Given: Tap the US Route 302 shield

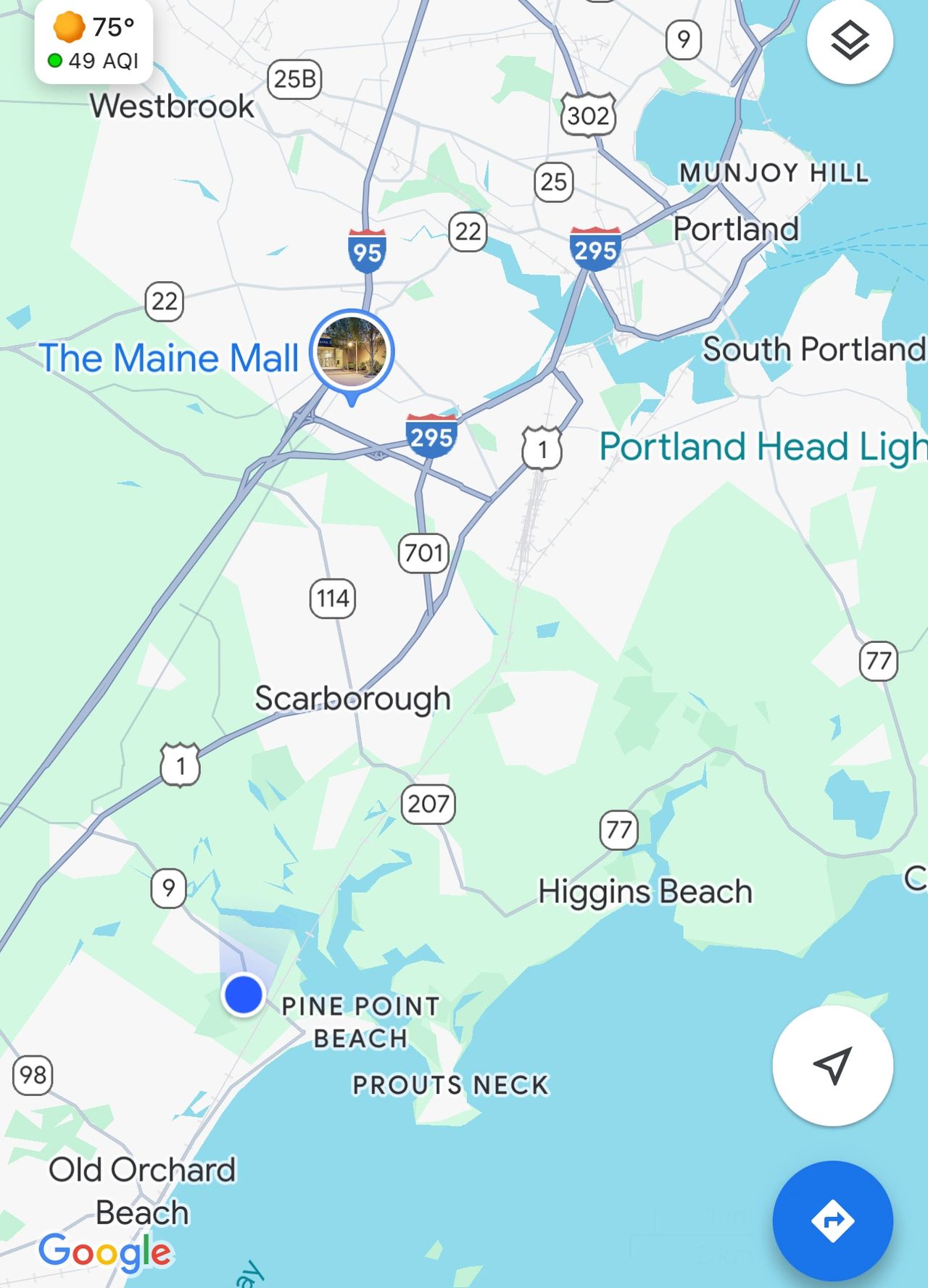Looking at the screenshot, I should (x=589, y=112).
